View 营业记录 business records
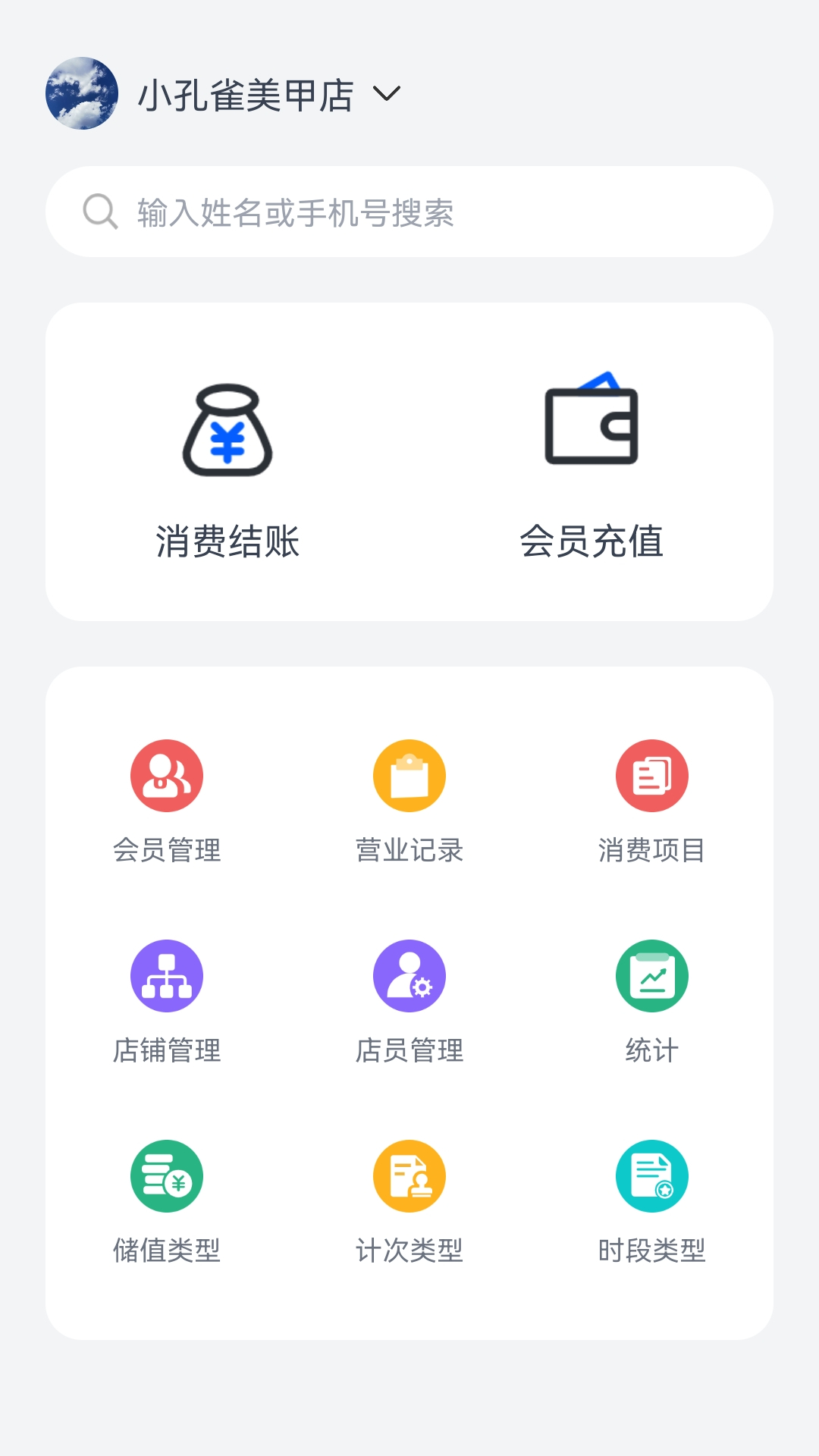This screenshot has height=1456, width=819. [409, 800]
